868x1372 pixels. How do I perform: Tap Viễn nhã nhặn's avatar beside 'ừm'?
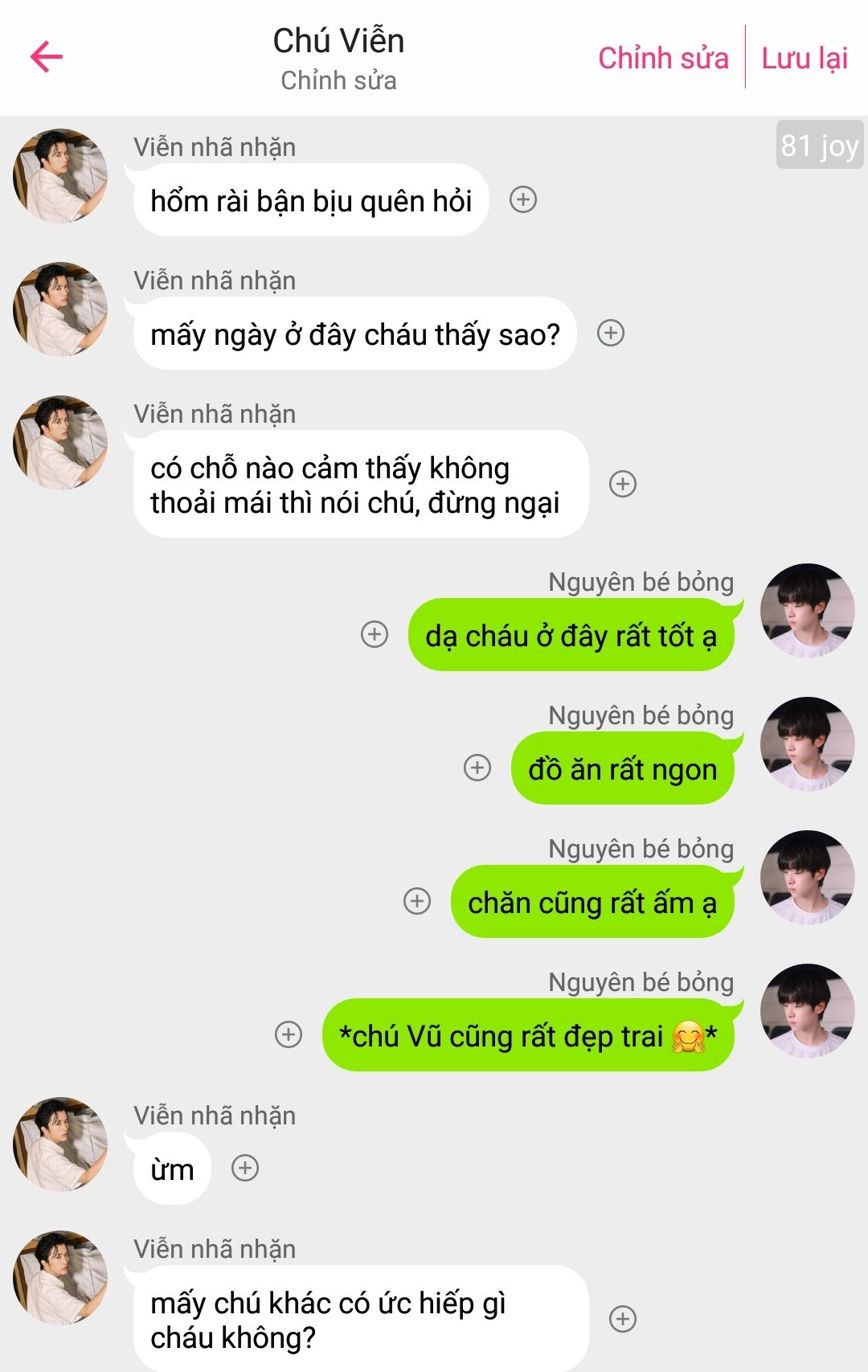60,1144
